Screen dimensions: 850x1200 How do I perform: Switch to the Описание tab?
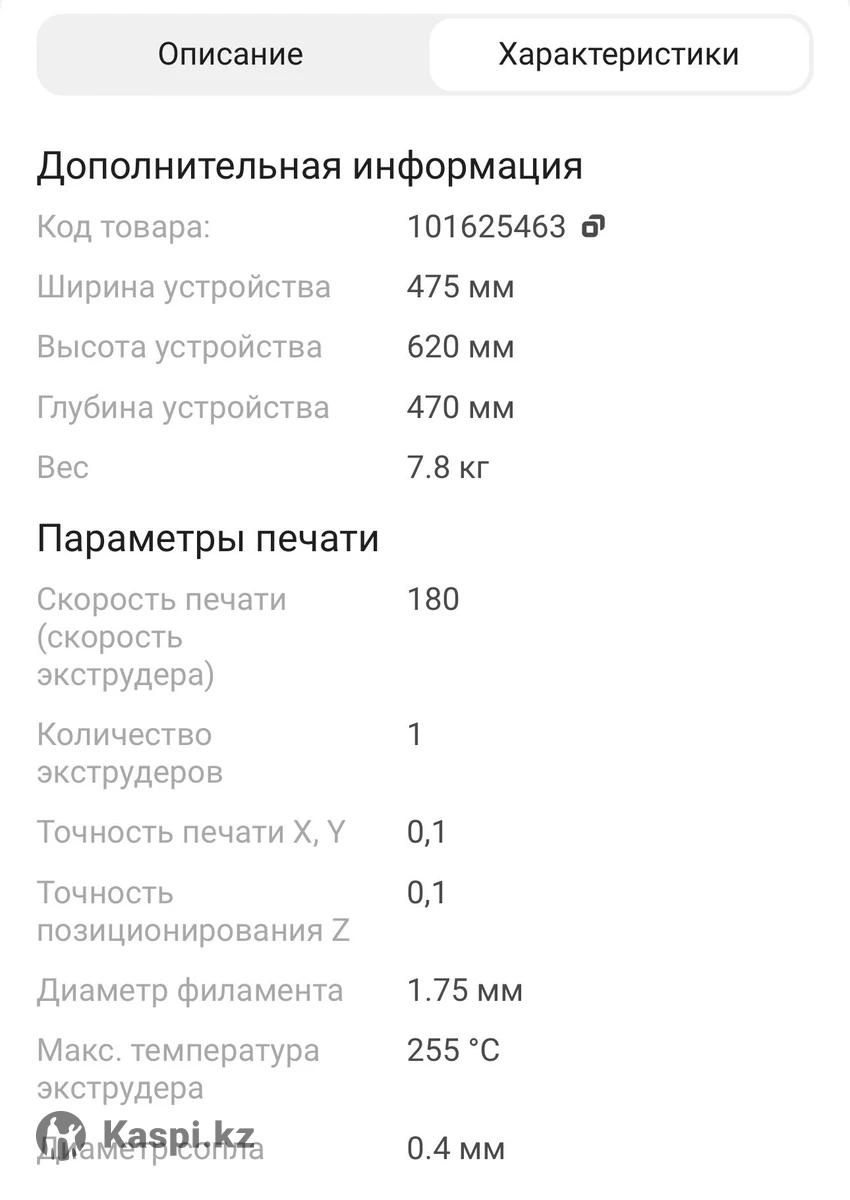tap(230, 54)
